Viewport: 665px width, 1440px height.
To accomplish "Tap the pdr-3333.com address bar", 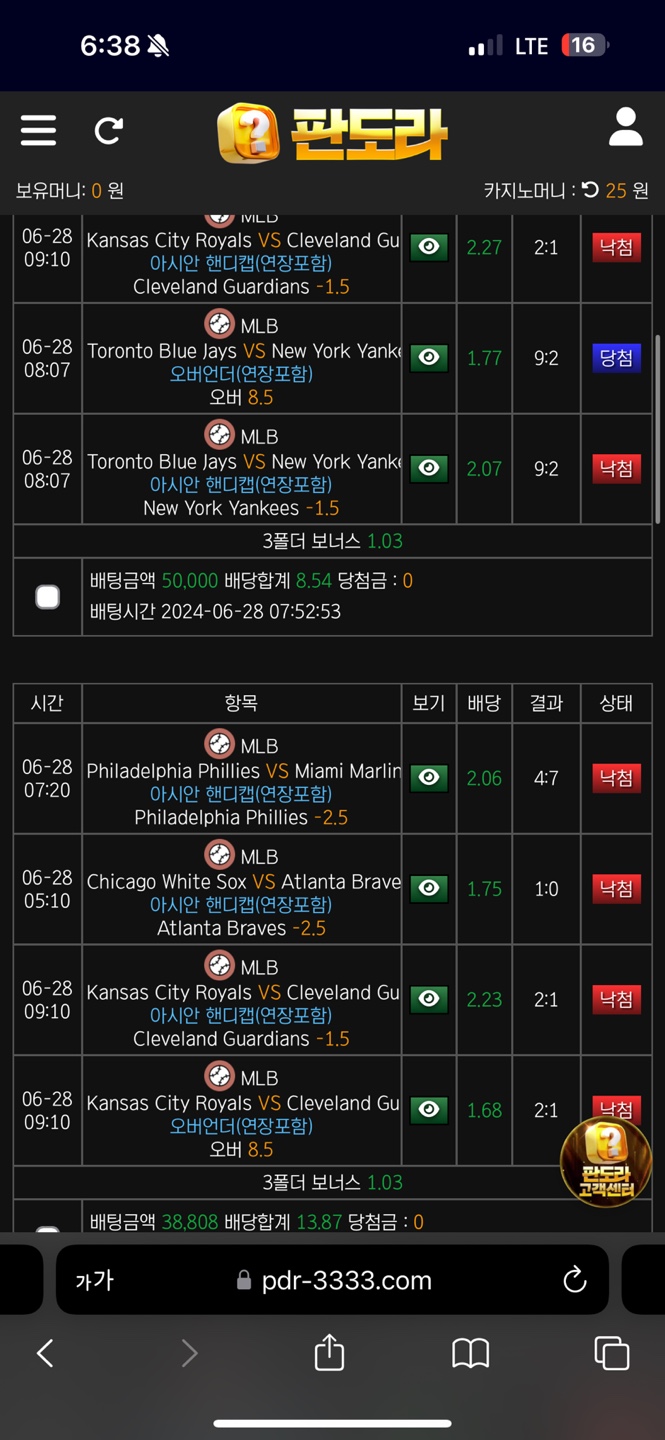I will [x=345, y=1280].
